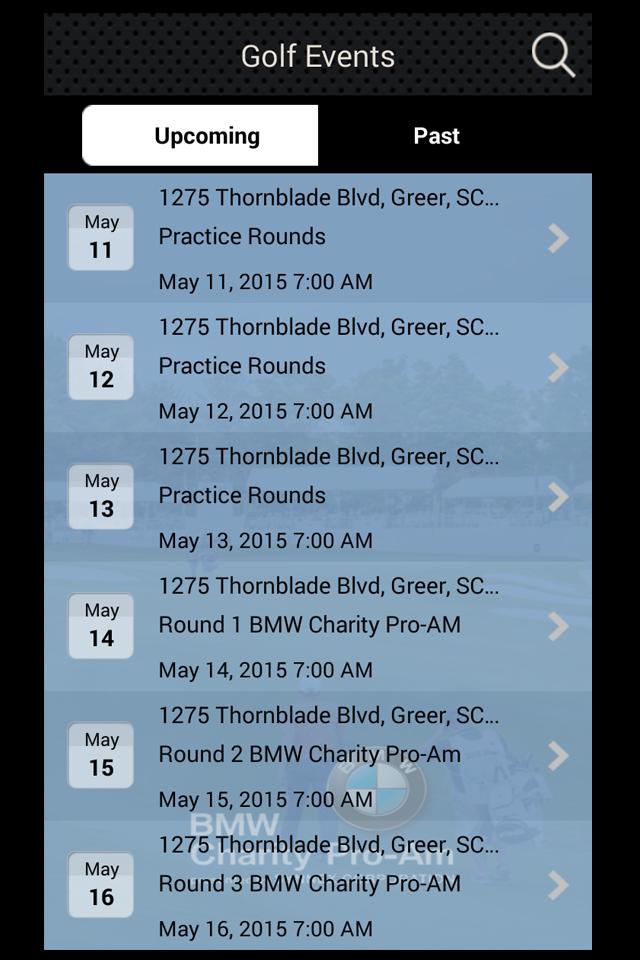View Round 3 BMW Charity Pro-AM
This screenshot has height=960, width=640.
318,884
